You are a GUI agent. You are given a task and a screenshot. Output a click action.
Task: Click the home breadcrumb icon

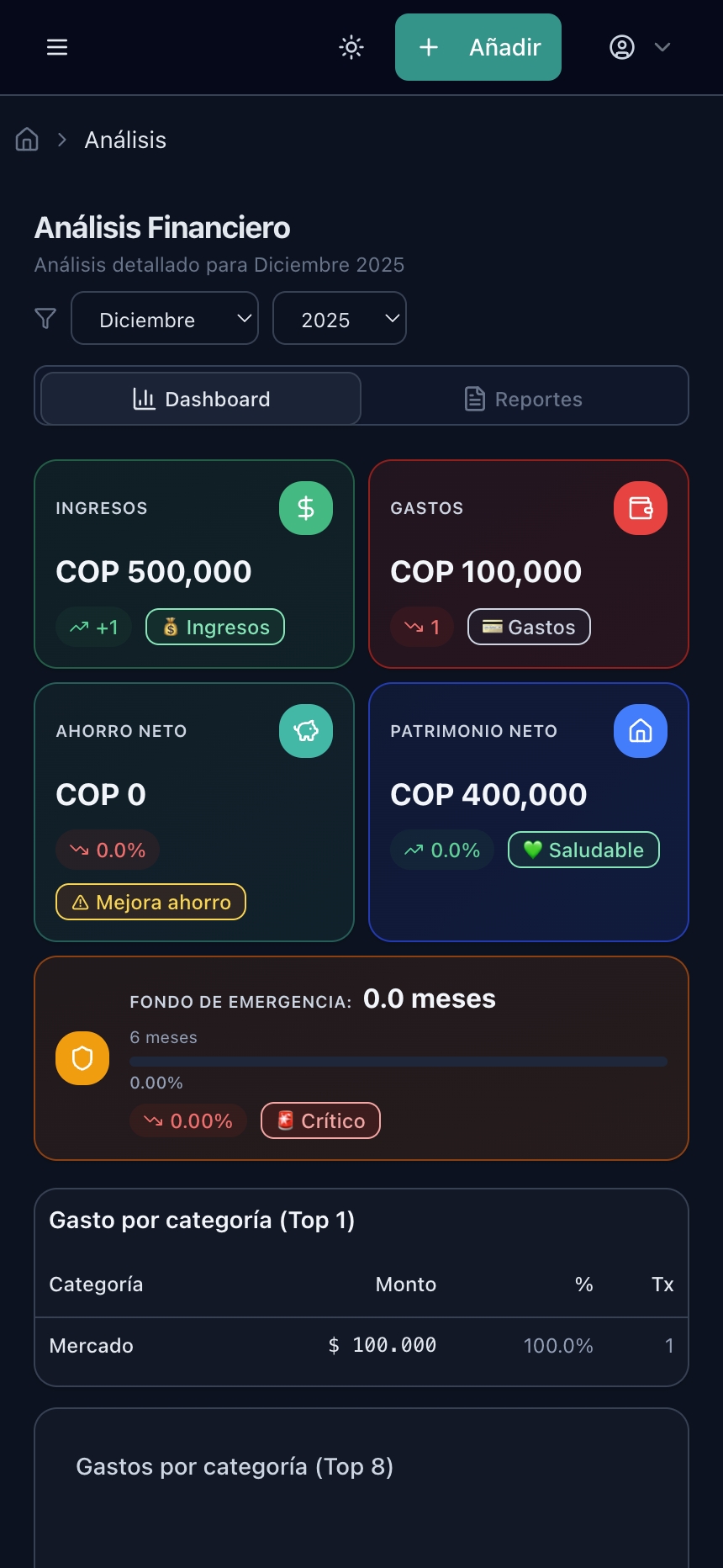coord(26,139)
